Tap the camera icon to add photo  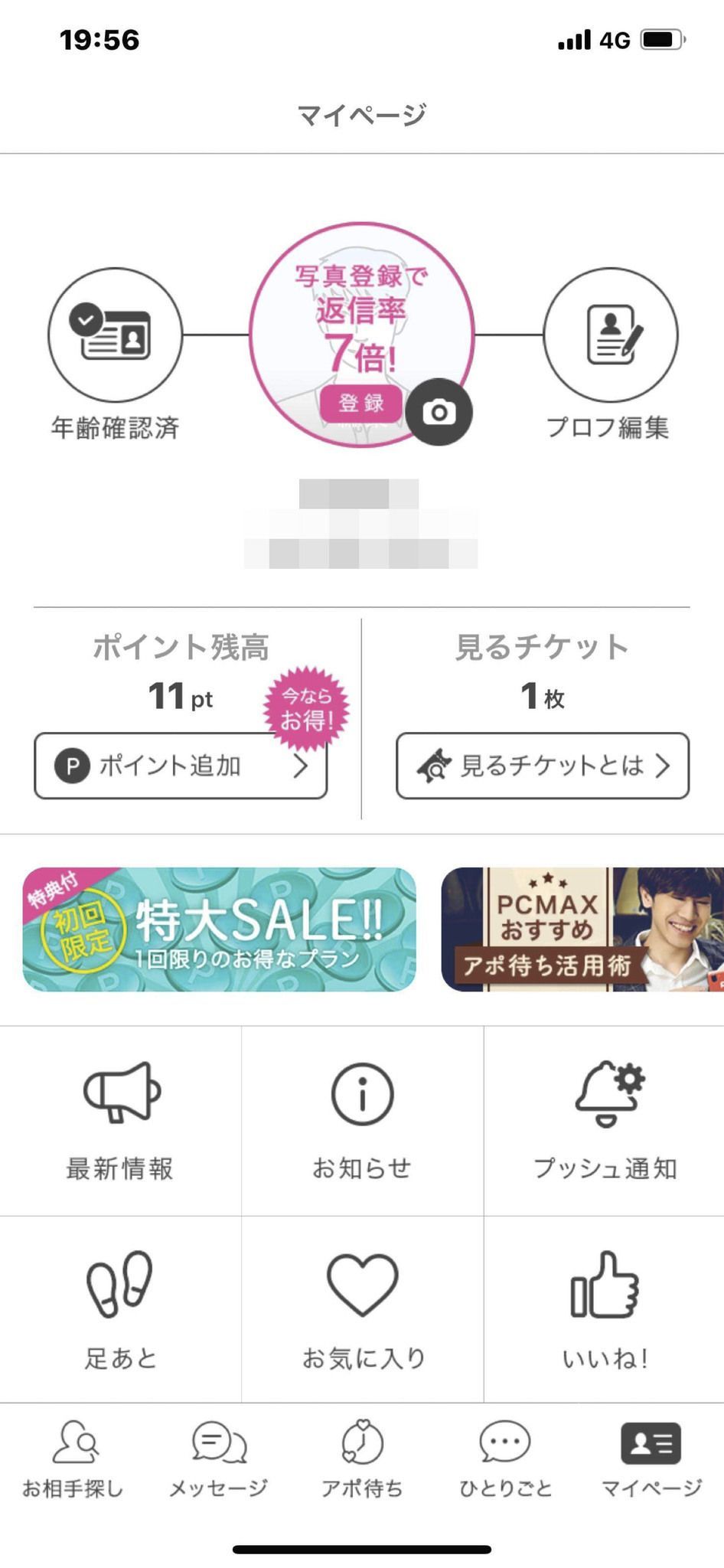click(439, 412)
